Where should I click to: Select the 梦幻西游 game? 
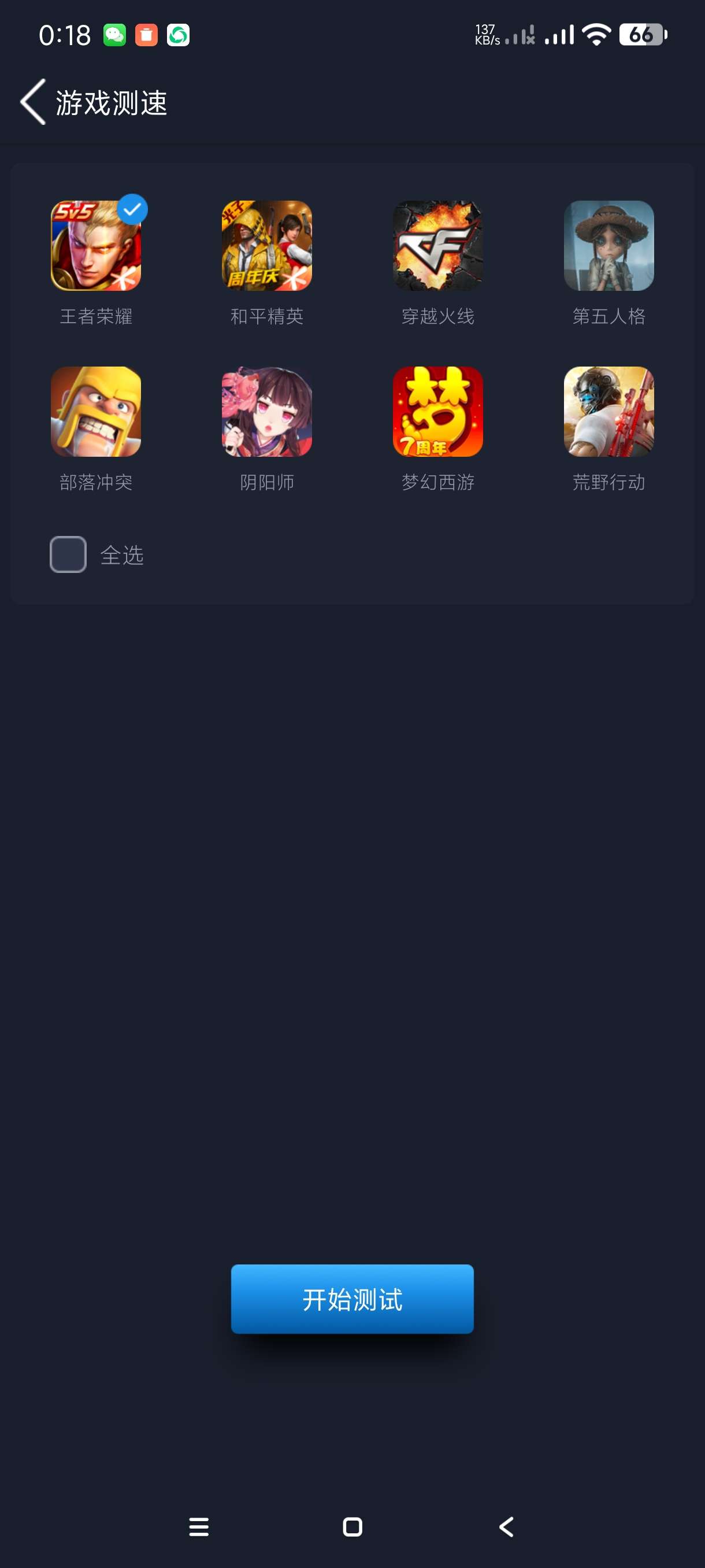click(437, 412)
